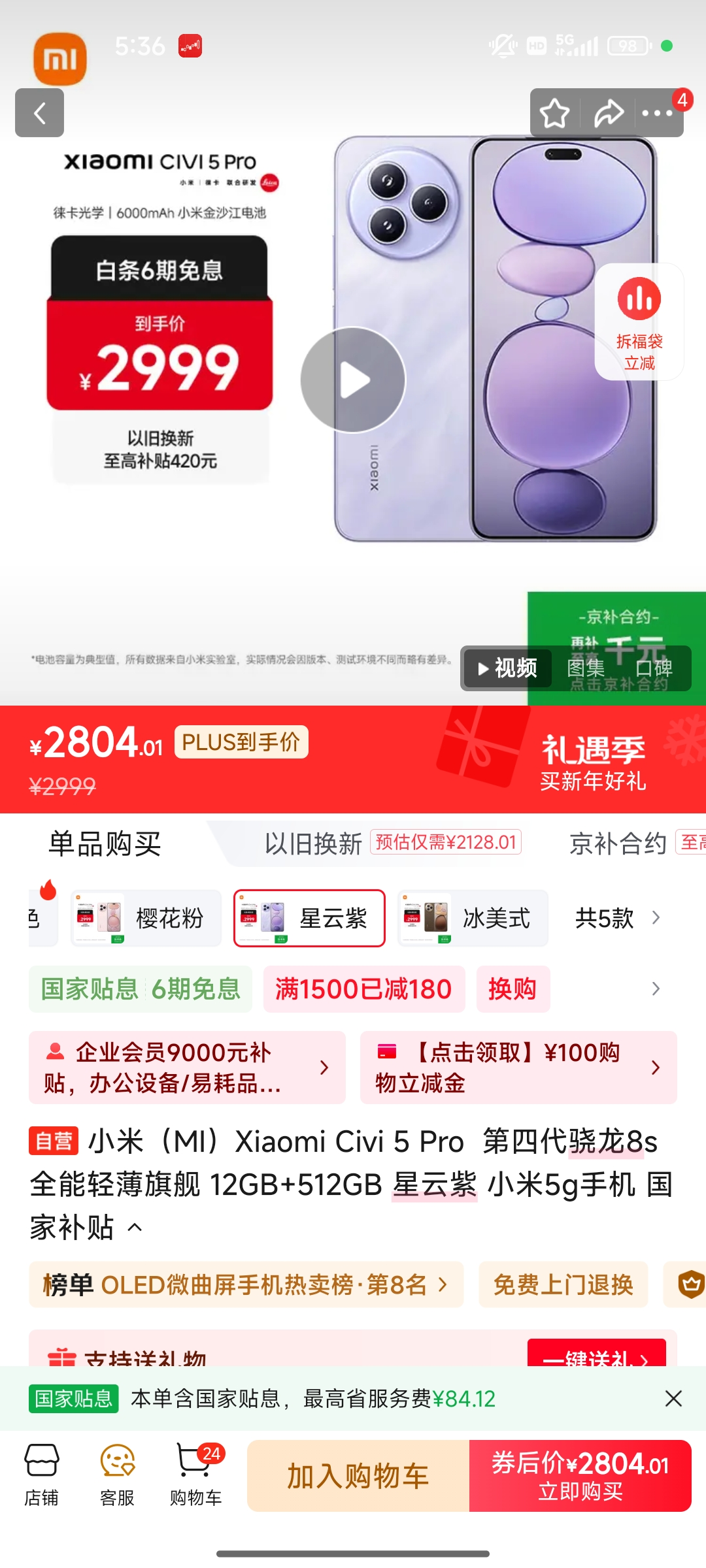
Task: Open the 企业会员9000元补贴 offer
Action: coord(187,1068)
